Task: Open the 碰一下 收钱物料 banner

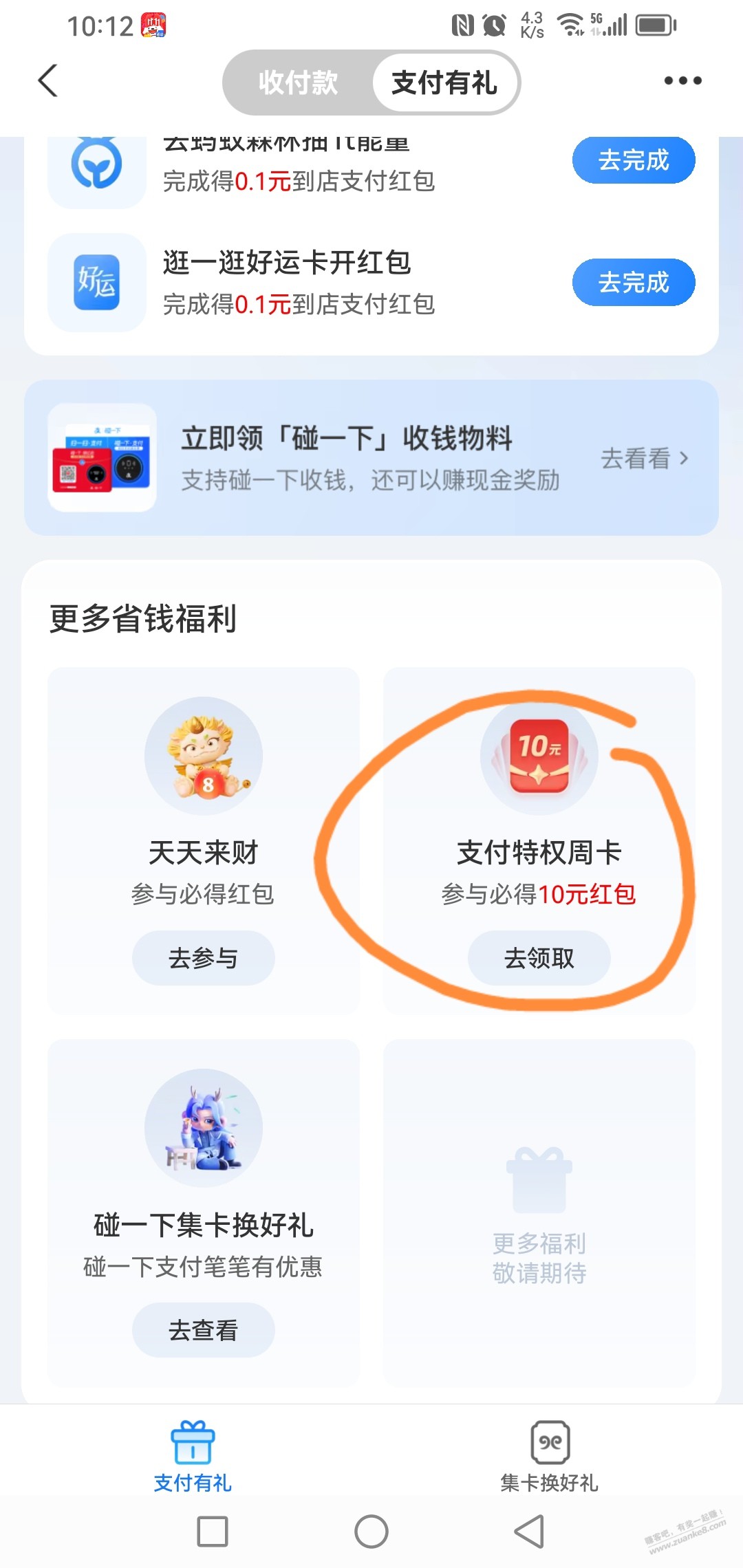Action: 371,458
